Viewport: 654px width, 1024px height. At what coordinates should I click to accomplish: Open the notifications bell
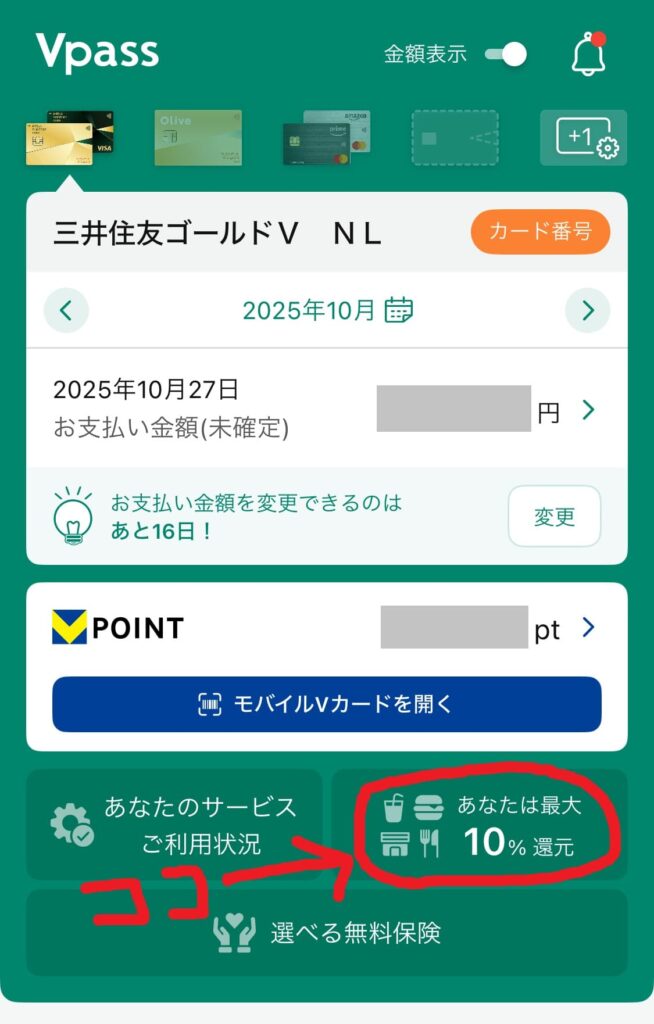click(x=588, y=54)
